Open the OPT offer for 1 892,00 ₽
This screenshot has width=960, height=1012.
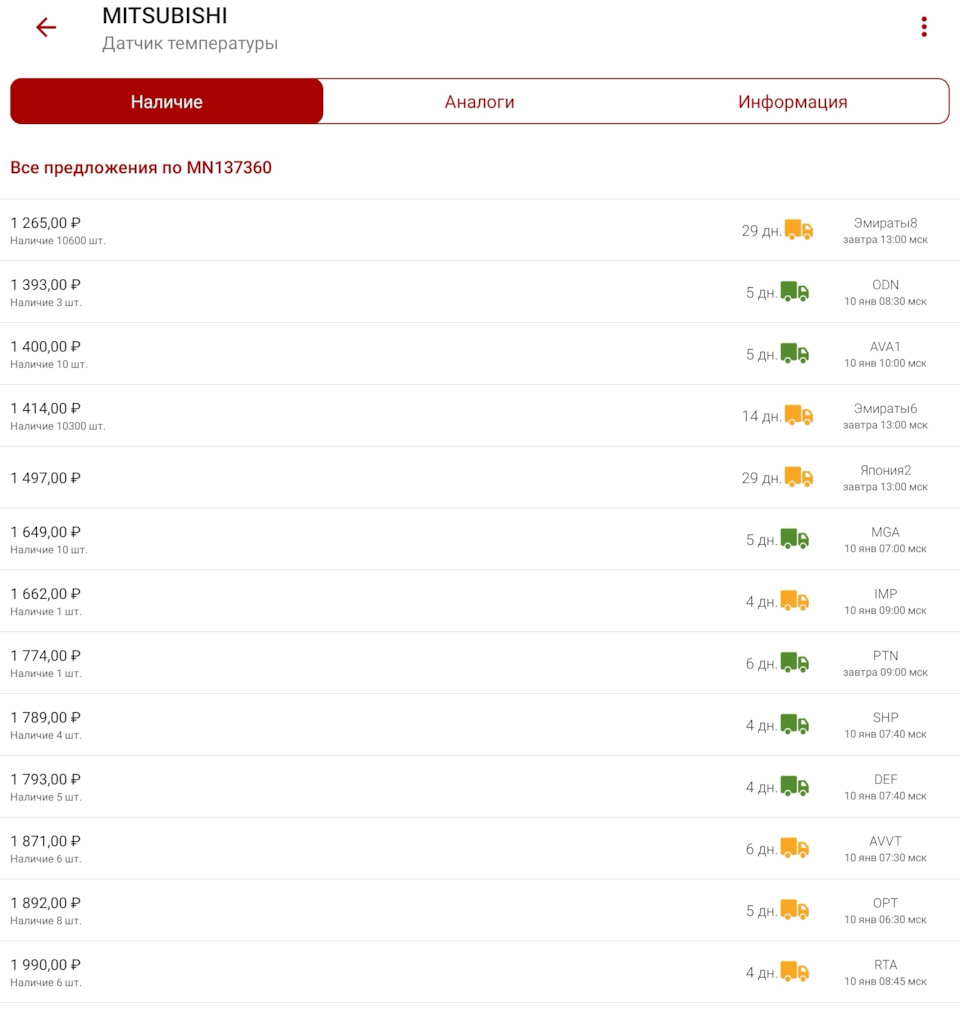click(480, 912)
